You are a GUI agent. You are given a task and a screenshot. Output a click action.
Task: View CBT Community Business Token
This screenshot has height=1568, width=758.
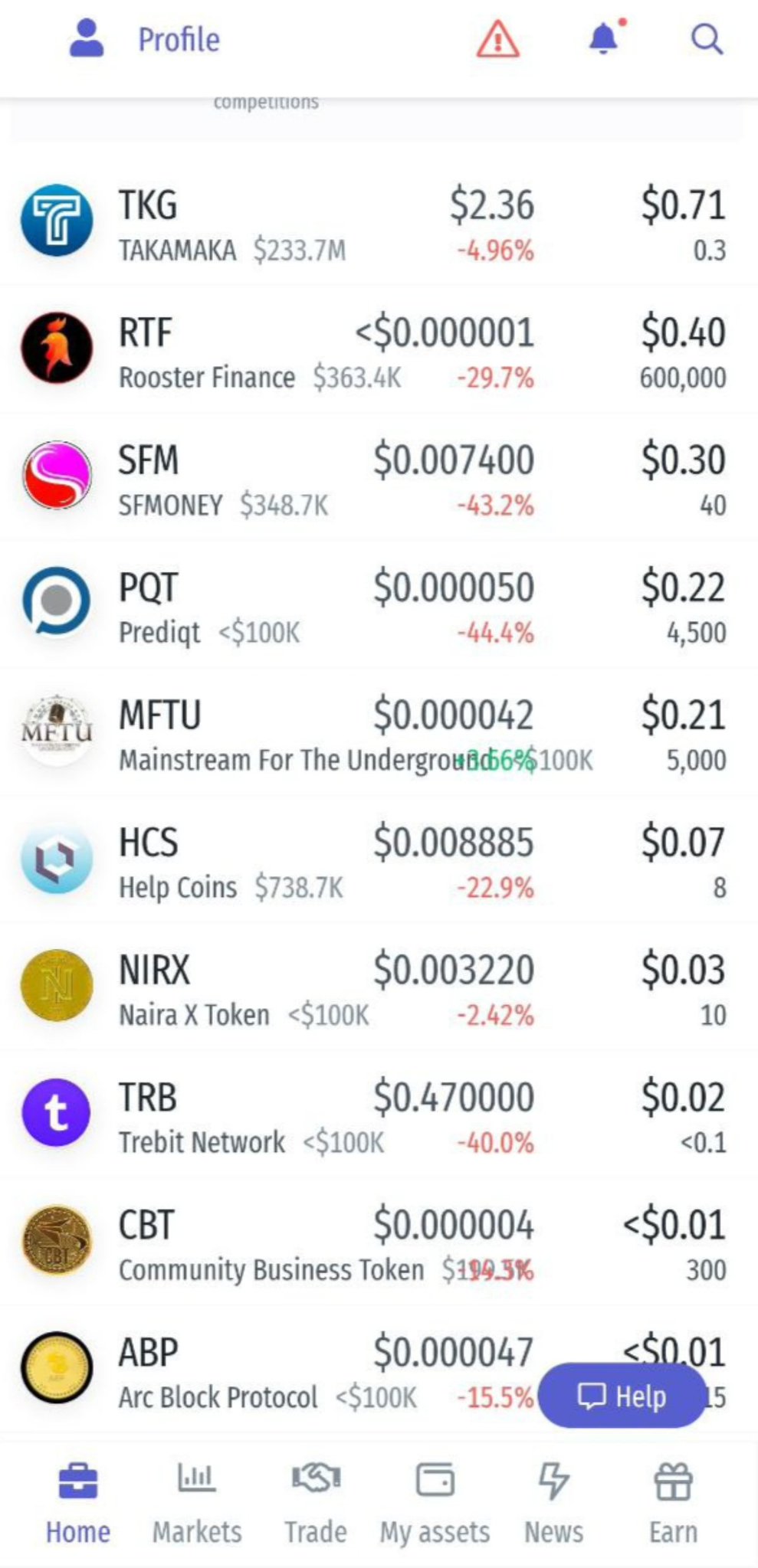pyautogui.click(x=376, y=1245)
